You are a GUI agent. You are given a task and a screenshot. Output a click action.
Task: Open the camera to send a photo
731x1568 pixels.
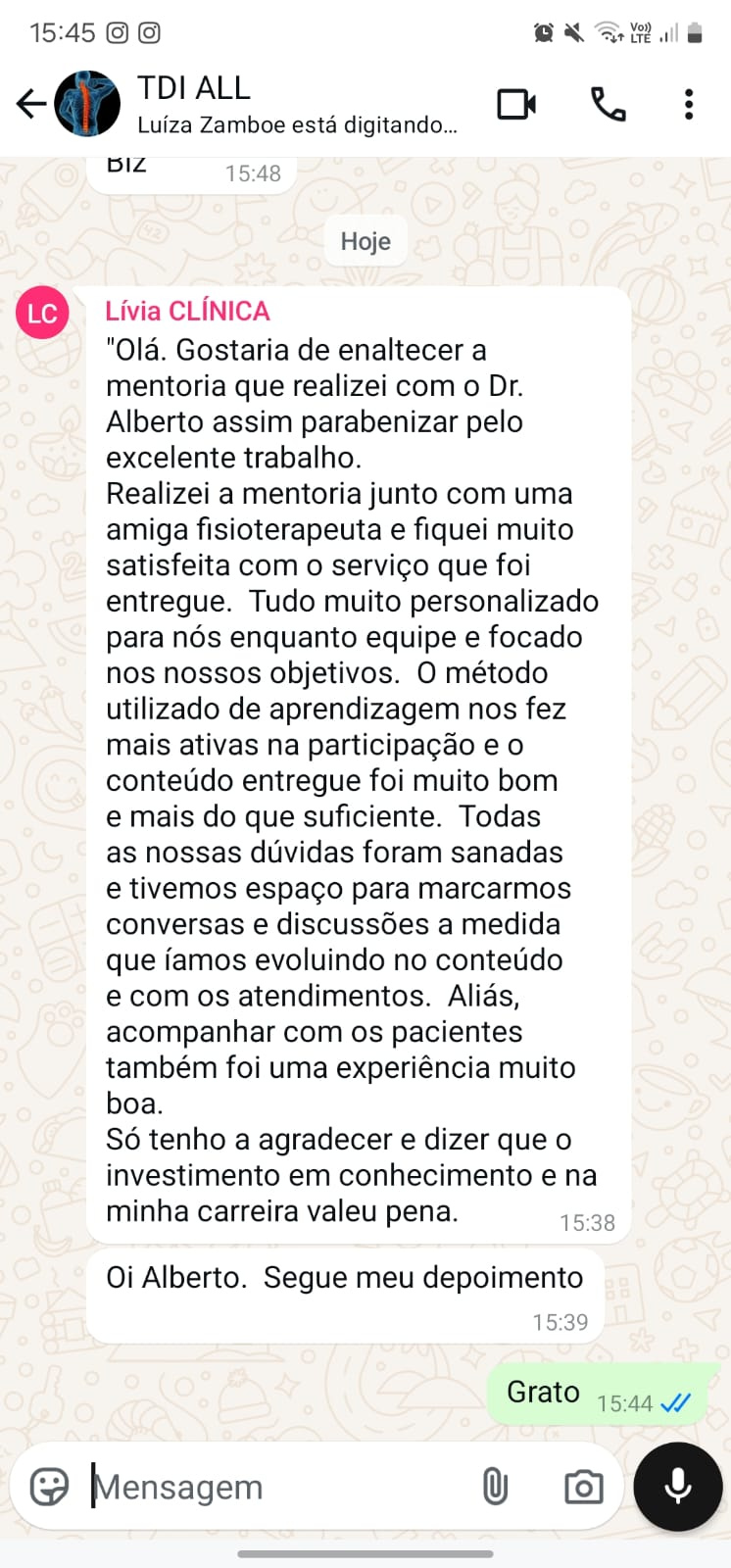pyautogui.click(x=583, y=1487)
